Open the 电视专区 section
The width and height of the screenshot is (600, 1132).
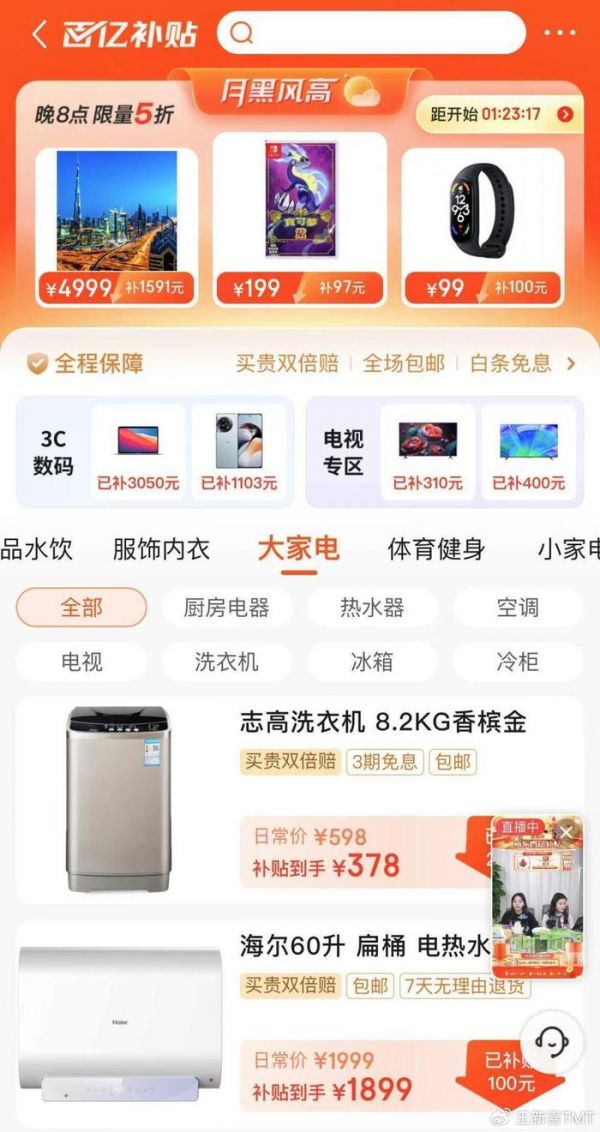click(x=343, y=453)
